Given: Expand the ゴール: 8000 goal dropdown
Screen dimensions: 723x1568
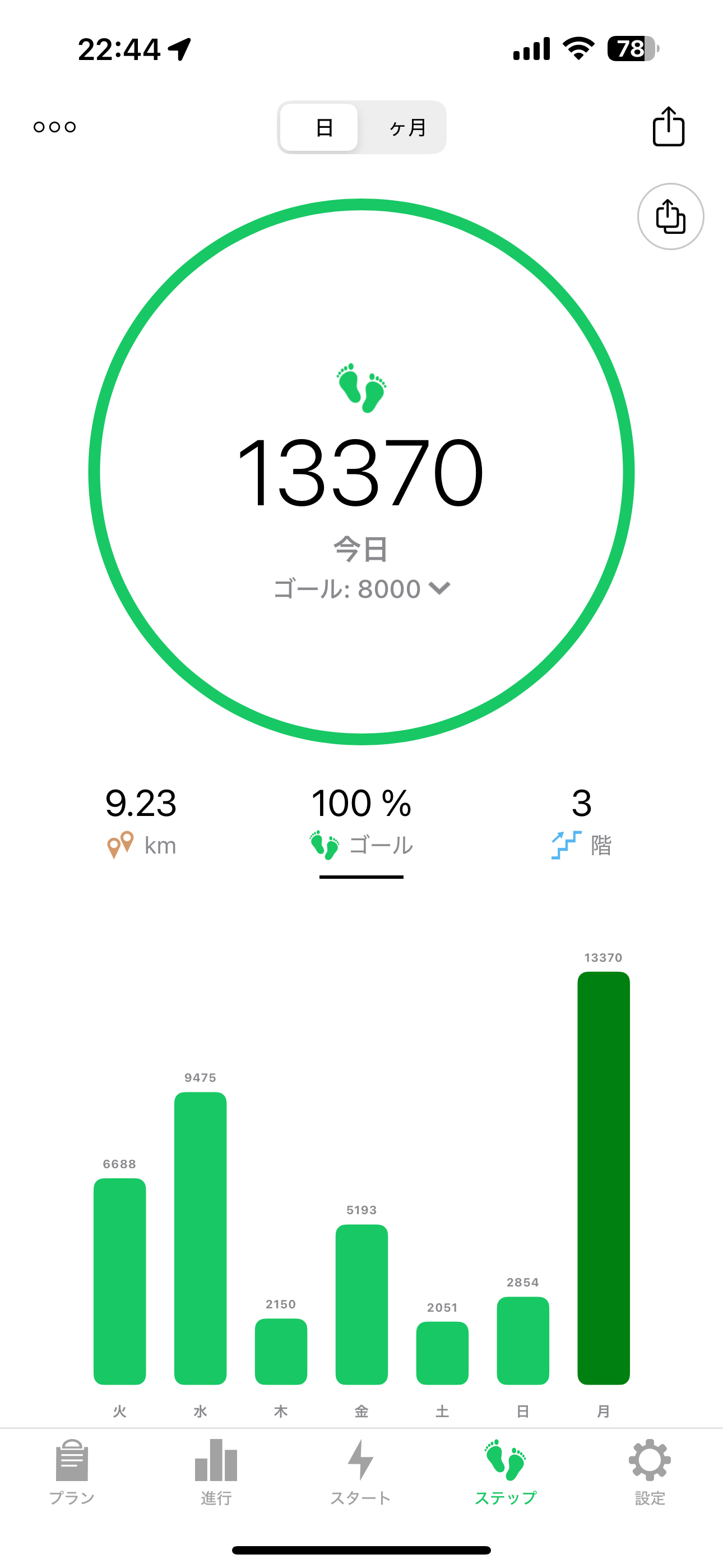Looking at the screenshot, I should pyautogui.click(x=361, y=589).
